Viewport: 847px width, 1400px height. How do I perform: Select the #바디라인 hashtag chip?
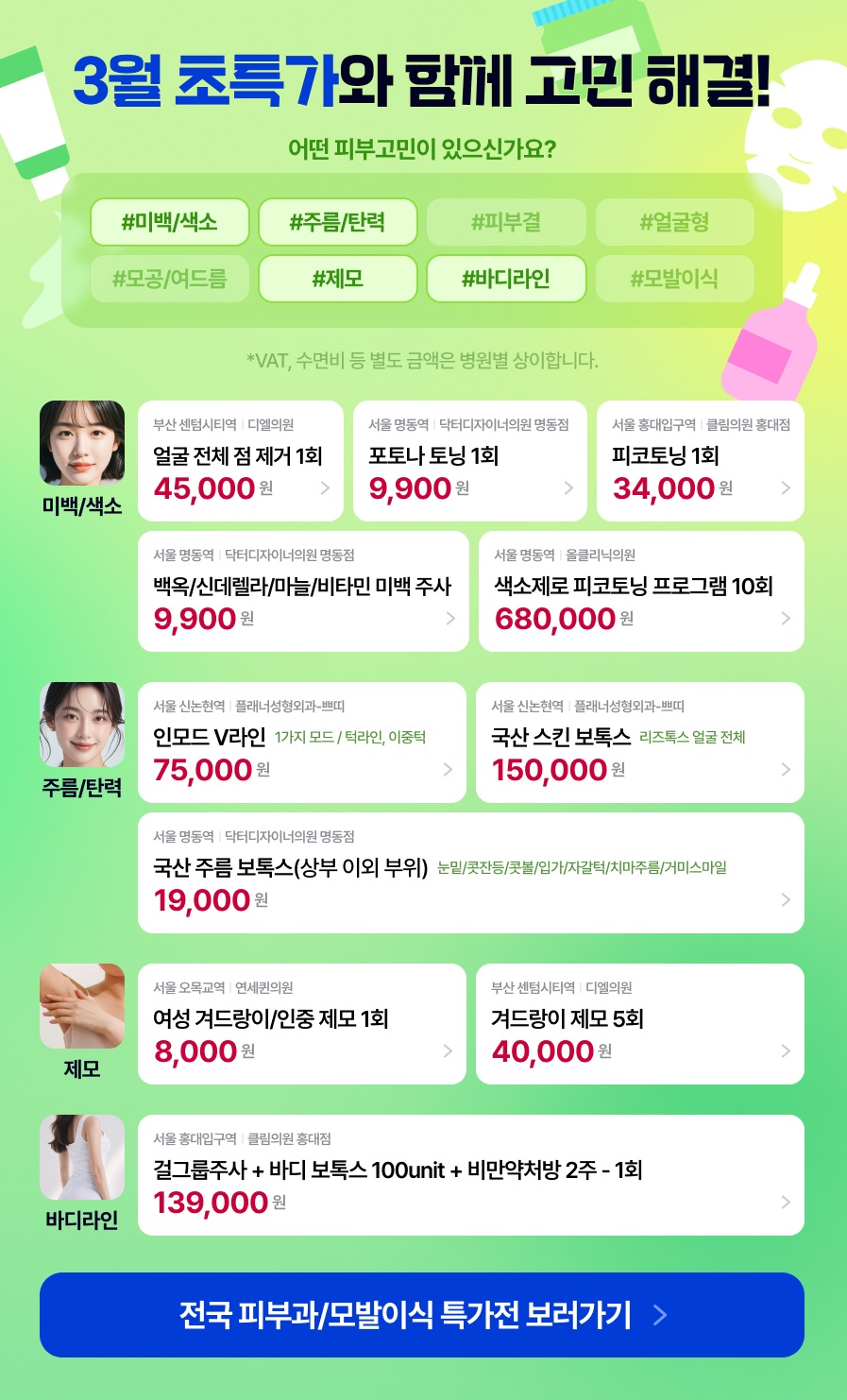coord(506,279)
